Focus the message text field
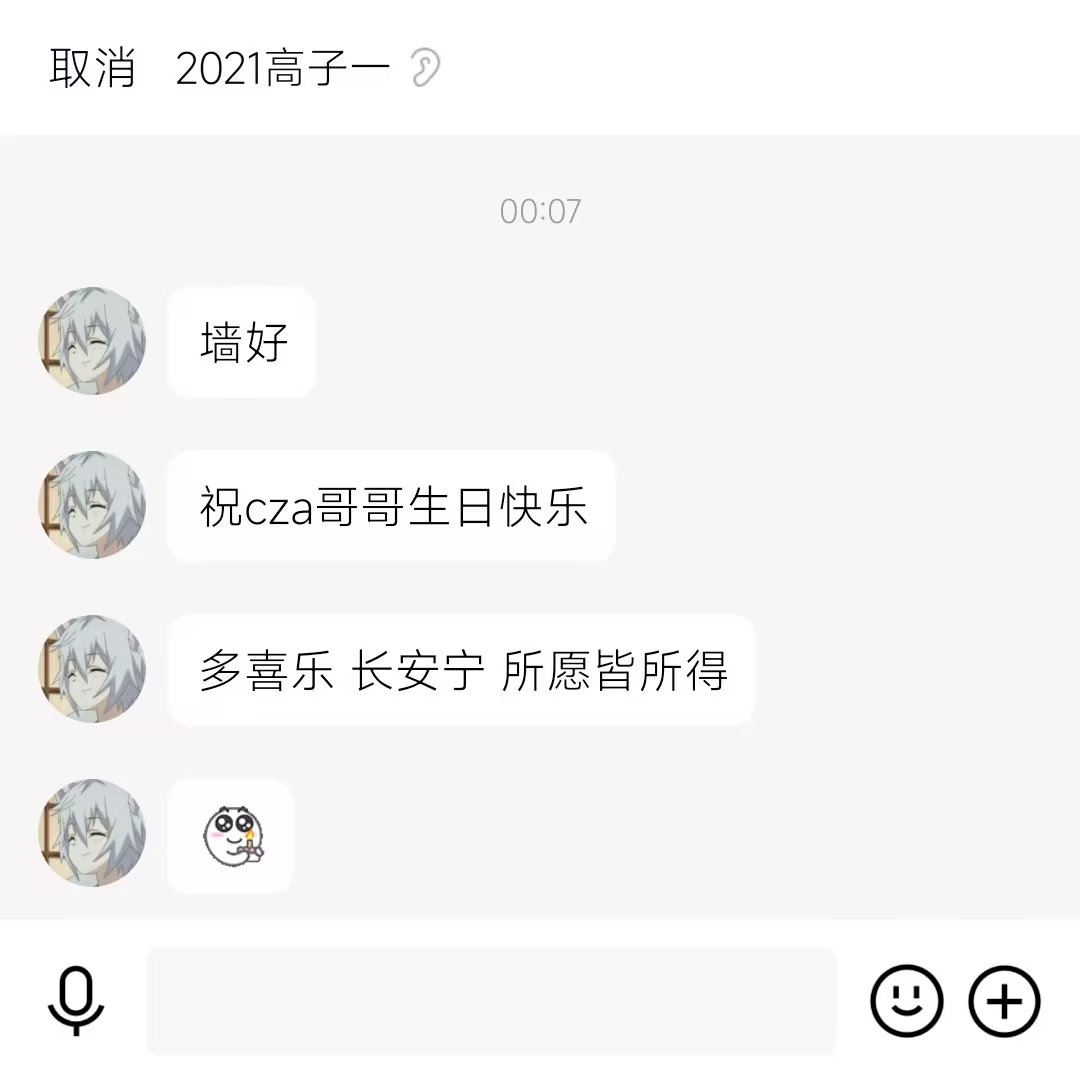This screenshot has width=1080, height=1082. [x=491, y=1000]
